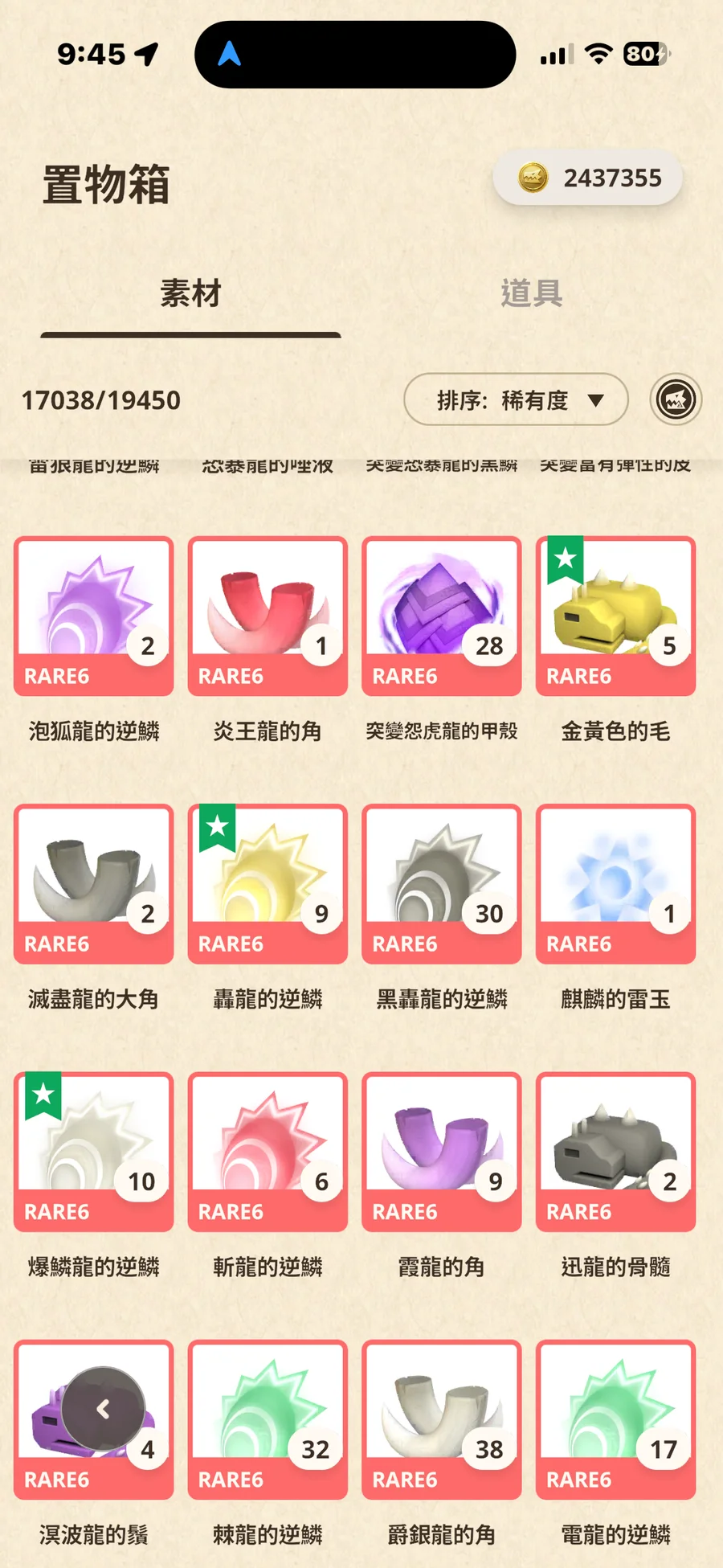Screen dimensions: 723x1568
Task: Select the 滅盡龍的大角 material
Action: point(94,884)
